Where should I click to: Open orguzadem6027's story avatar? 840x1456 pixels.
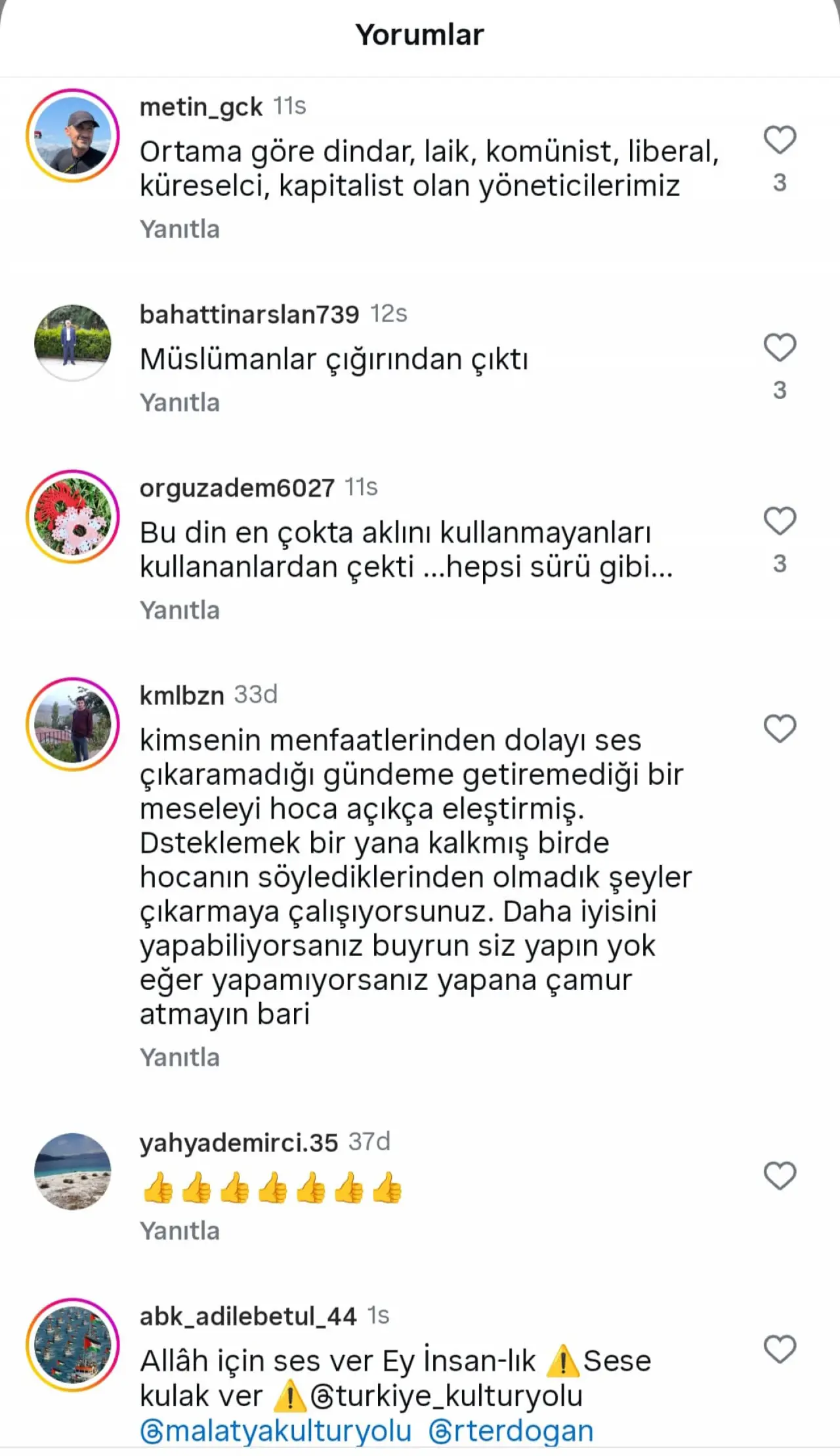click(x=72, y=516)
